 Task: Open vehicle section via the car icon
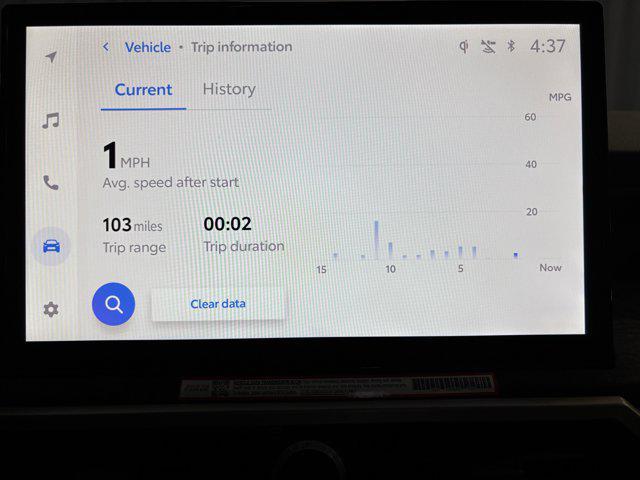click(x=51, y=246)
